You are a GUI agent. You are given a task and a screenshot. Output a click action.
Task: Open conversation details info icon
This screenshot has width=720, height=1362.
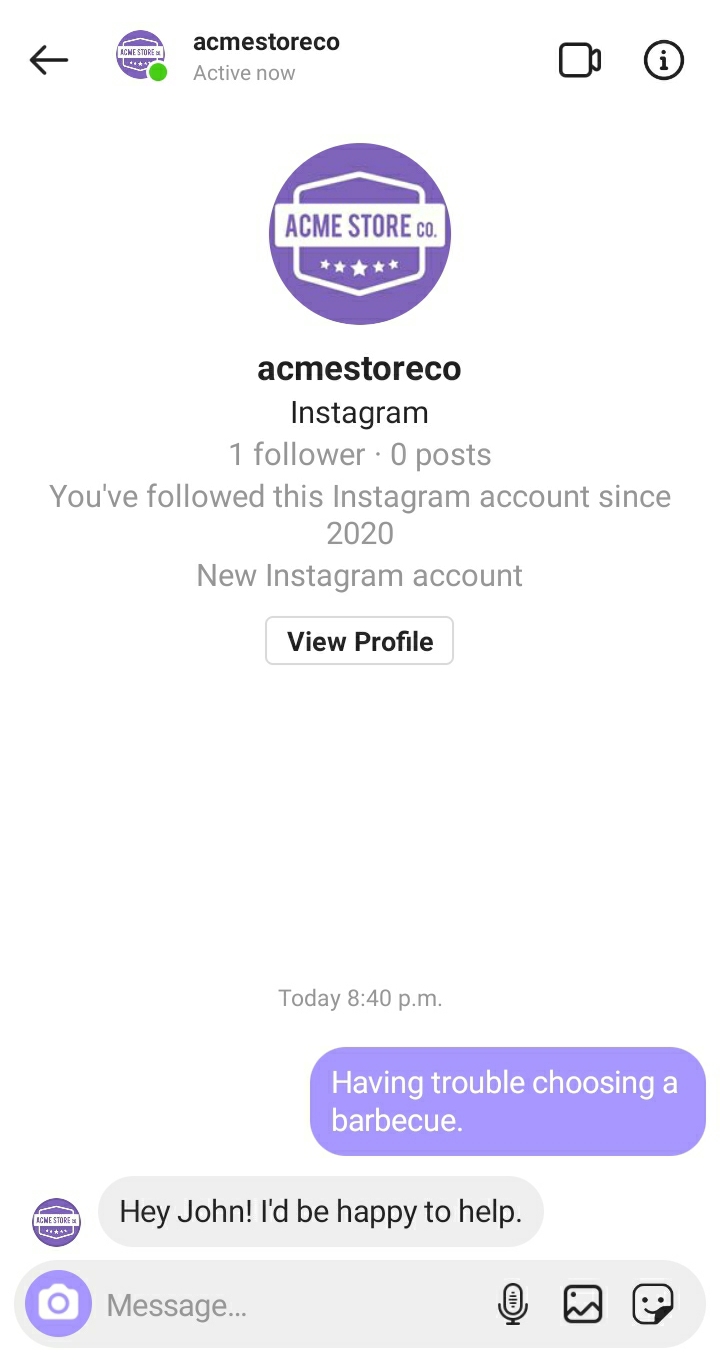[x=663, y=60]
